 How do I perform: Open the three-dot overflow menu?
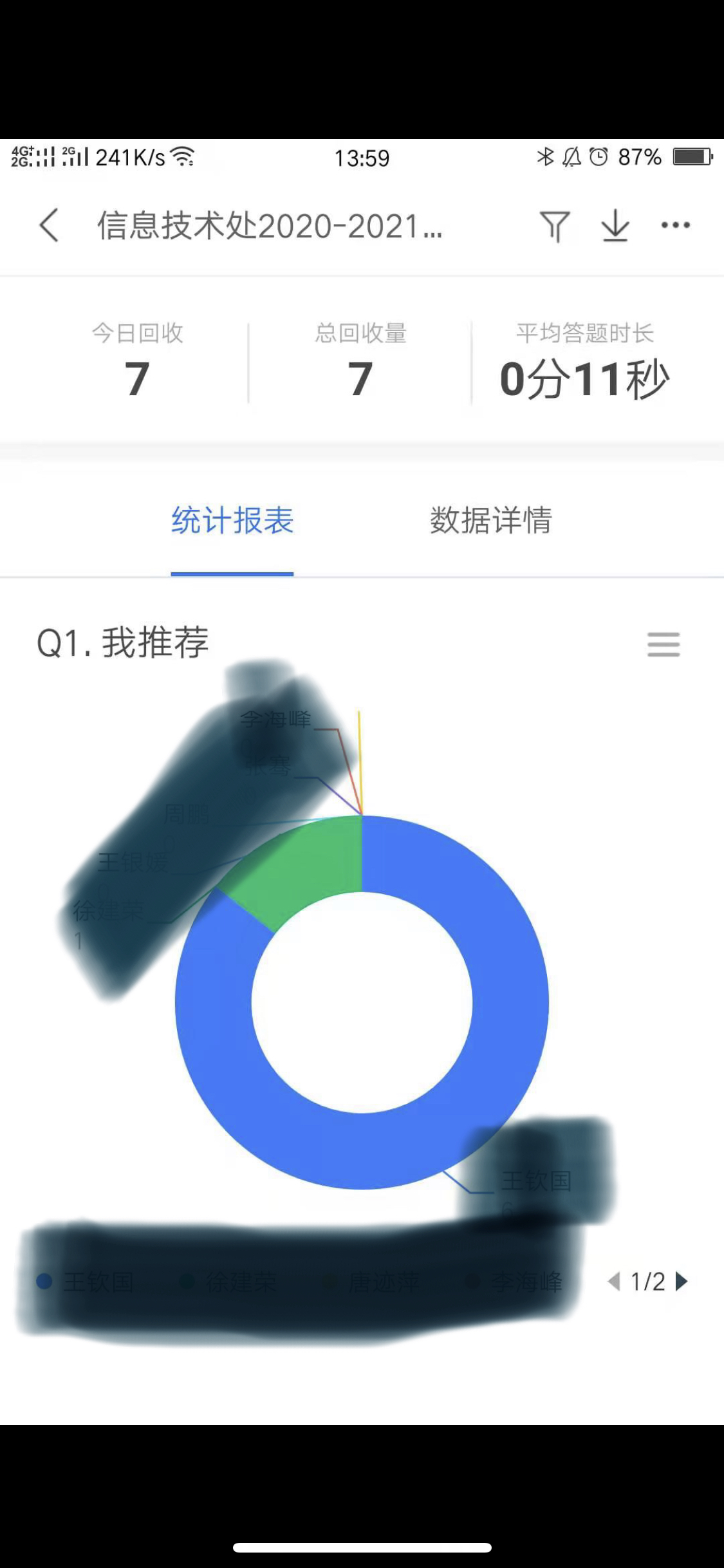coord(676,225)
